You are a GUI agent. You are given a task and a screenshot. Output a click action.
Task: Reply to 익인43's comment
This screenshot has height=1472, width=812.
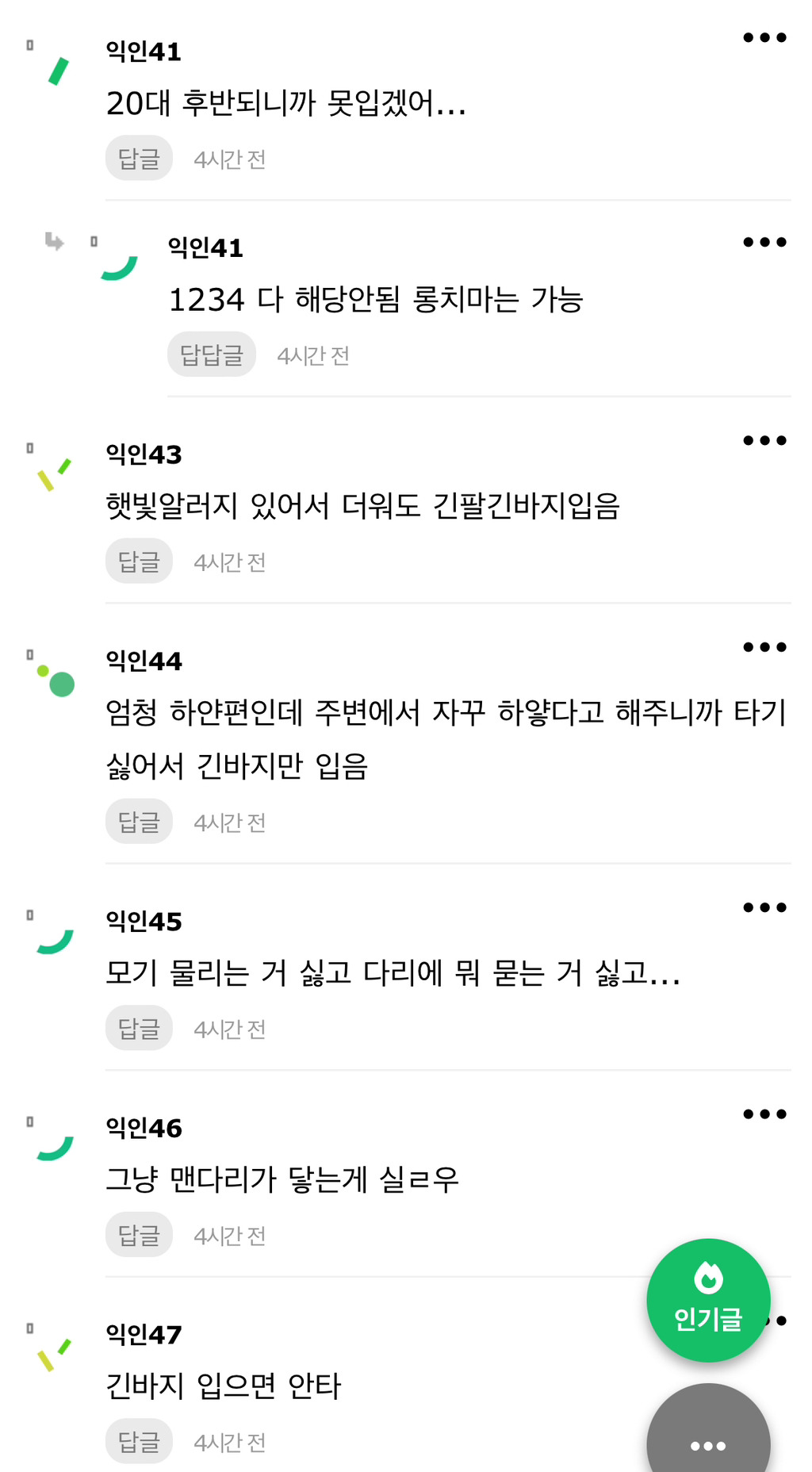139,562
